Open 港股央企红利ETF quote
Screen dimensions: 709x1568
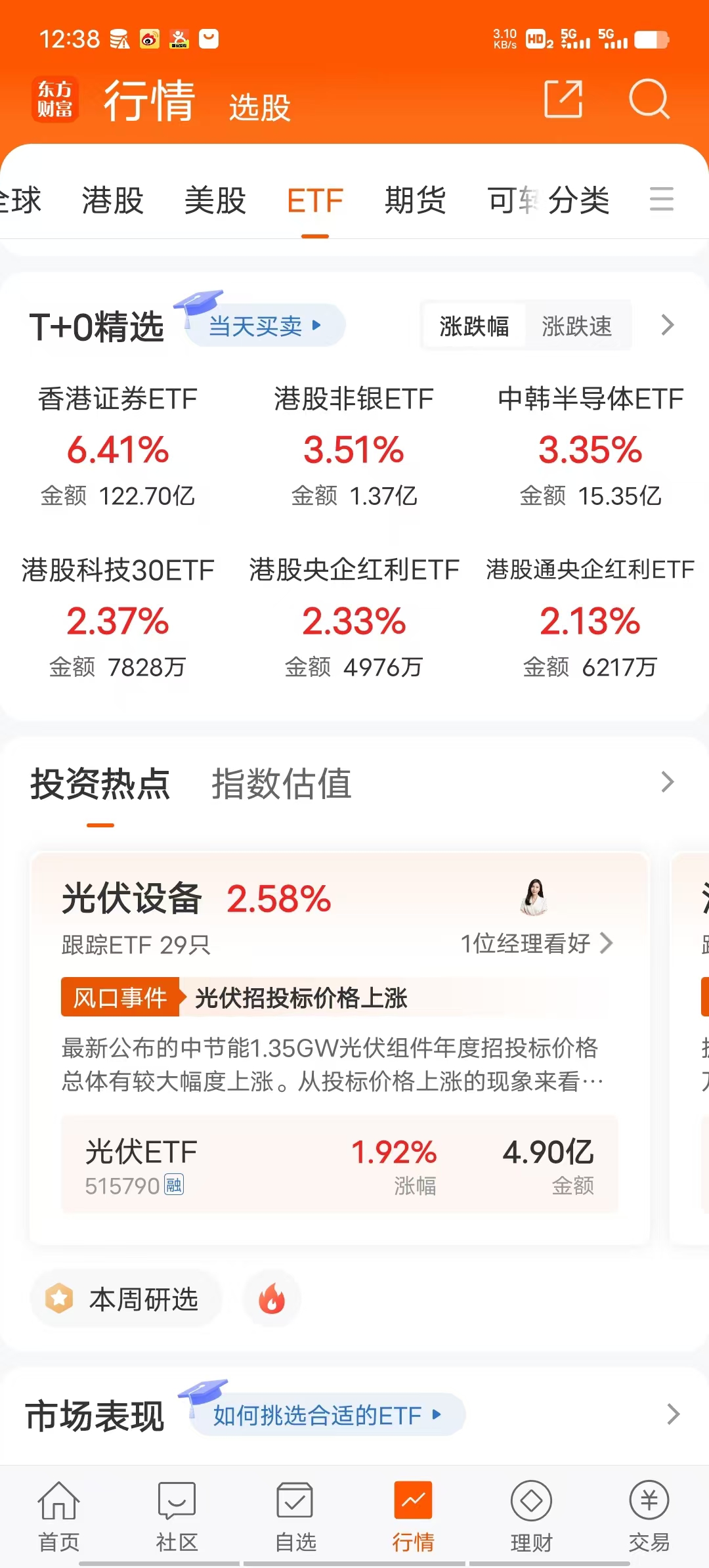coord(354,617)
